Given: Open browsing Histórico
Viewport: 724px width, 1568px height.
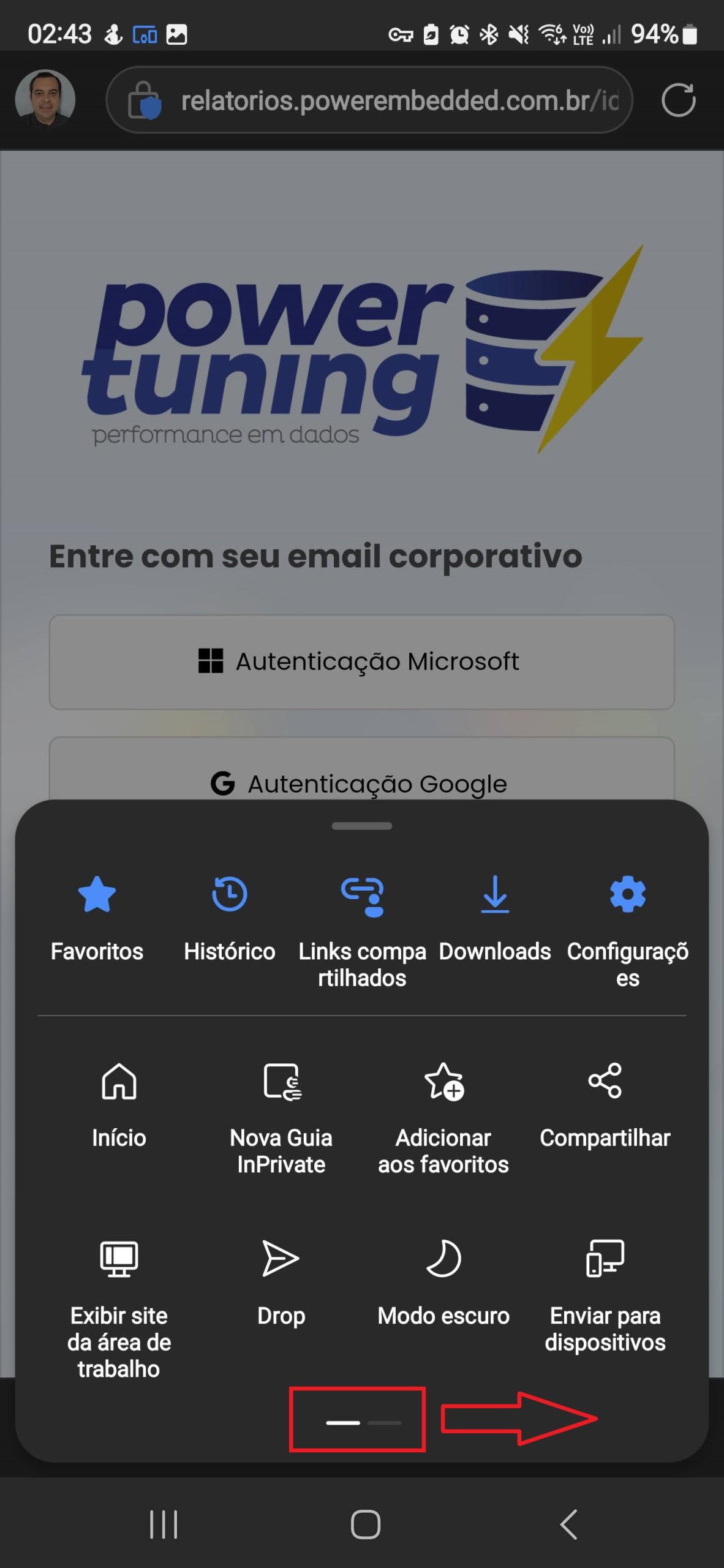Looking at the screenshot, I should pos(229,916).
